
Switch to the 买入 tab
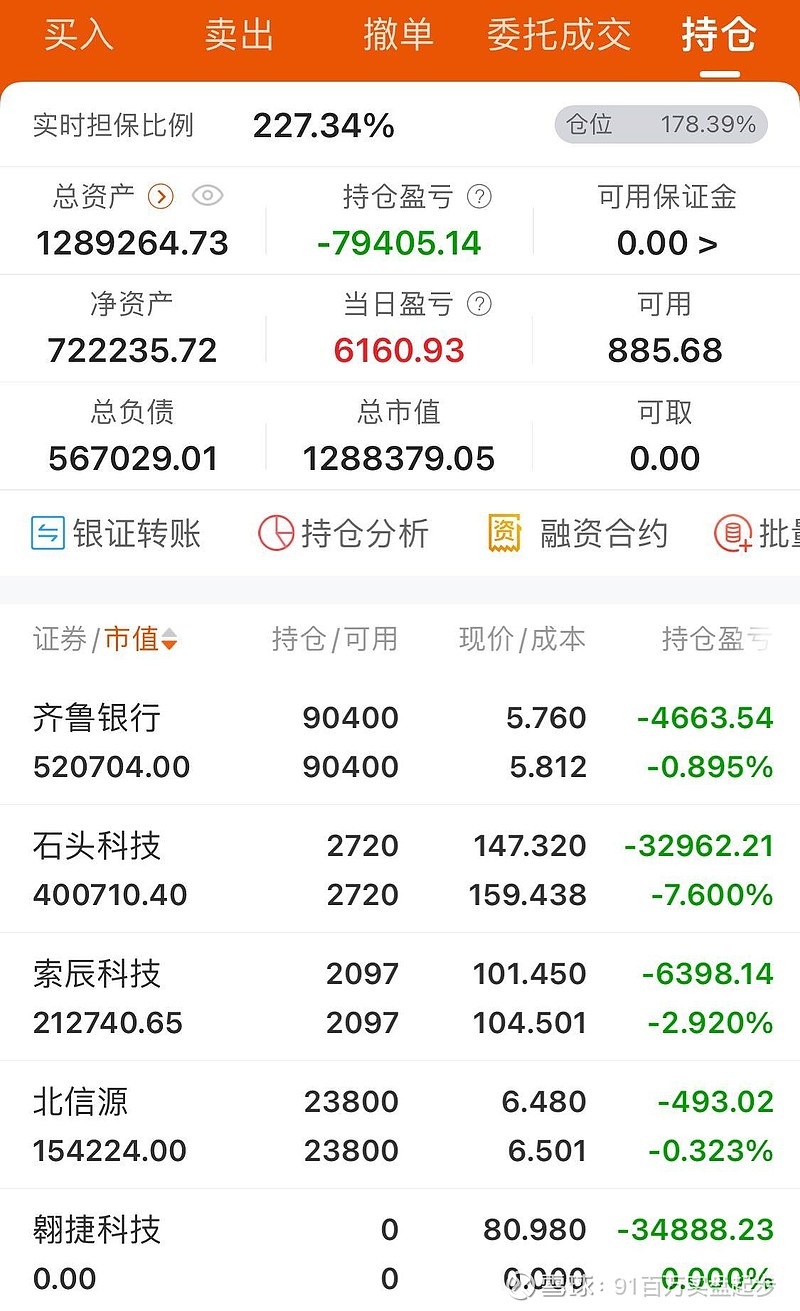point(79,35)
